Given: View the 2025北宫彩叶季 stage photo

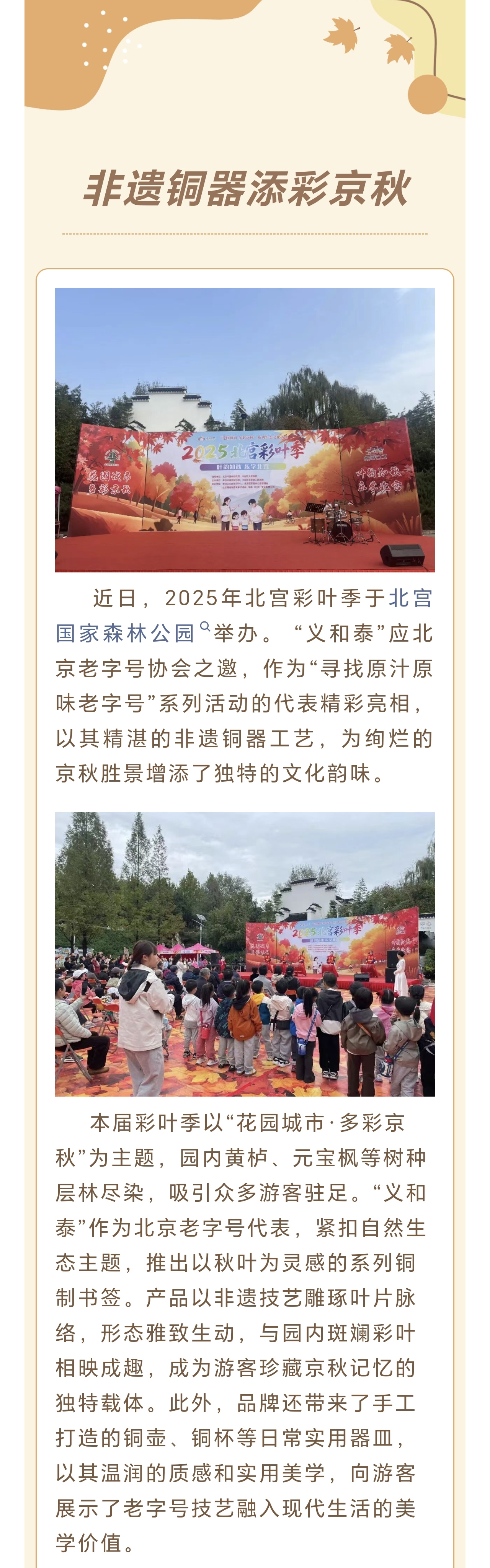Looking at the screenshot, I should pos(245,430).
